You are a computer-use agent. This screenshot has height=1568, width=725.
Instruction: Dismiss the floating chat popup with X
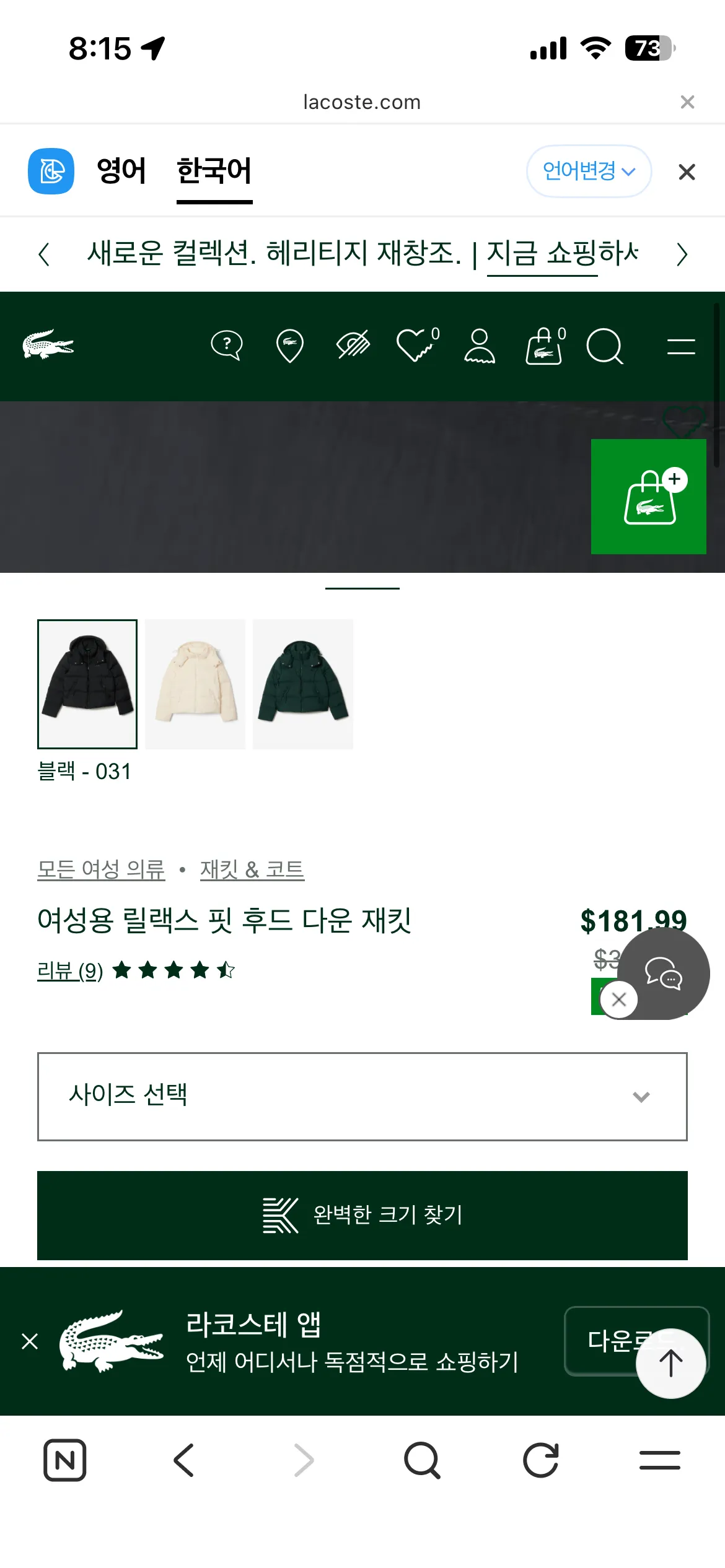coord(618,999)
